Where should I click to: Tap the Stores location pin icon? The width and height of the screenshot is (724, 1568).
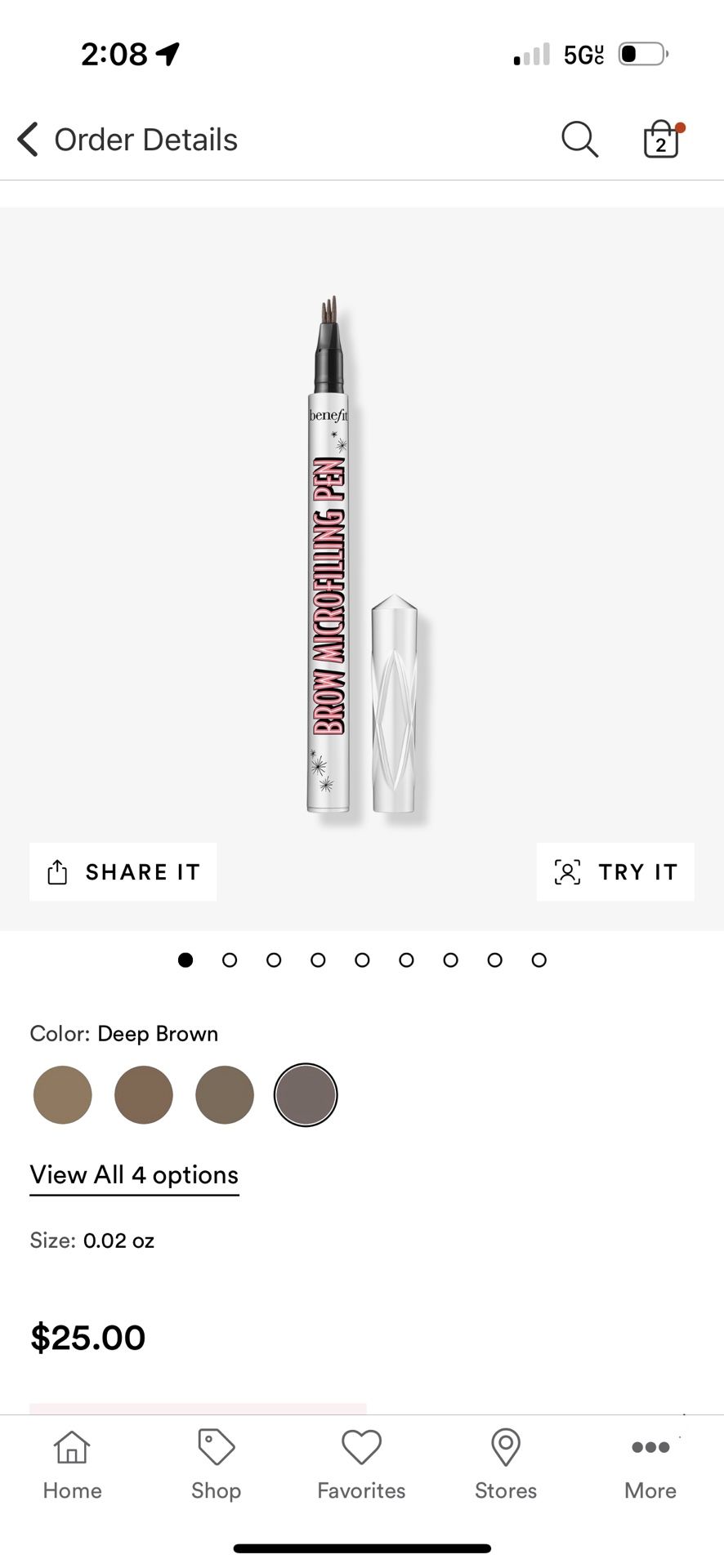pos(505,1462)
